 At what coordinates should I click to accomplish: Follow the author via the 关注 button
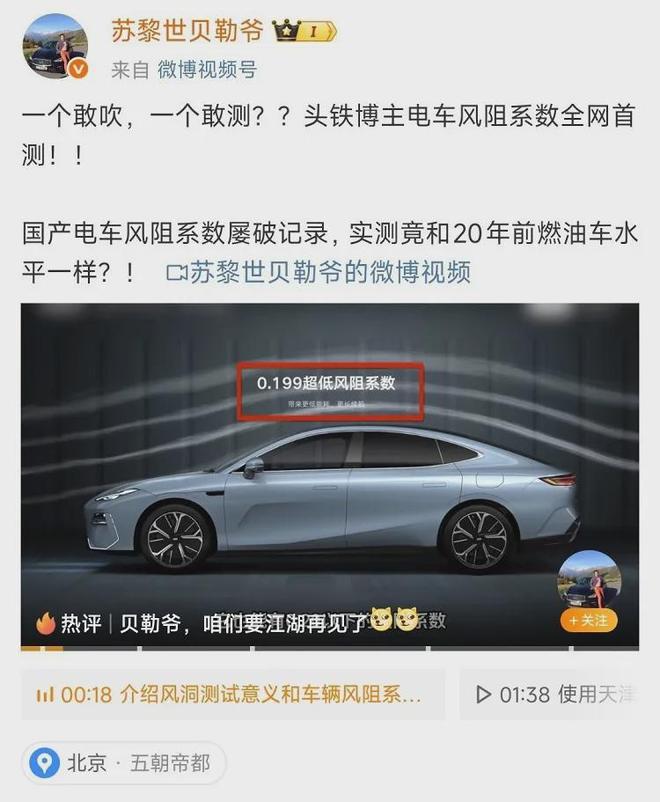pyautogui.click(x=588, y=620)
